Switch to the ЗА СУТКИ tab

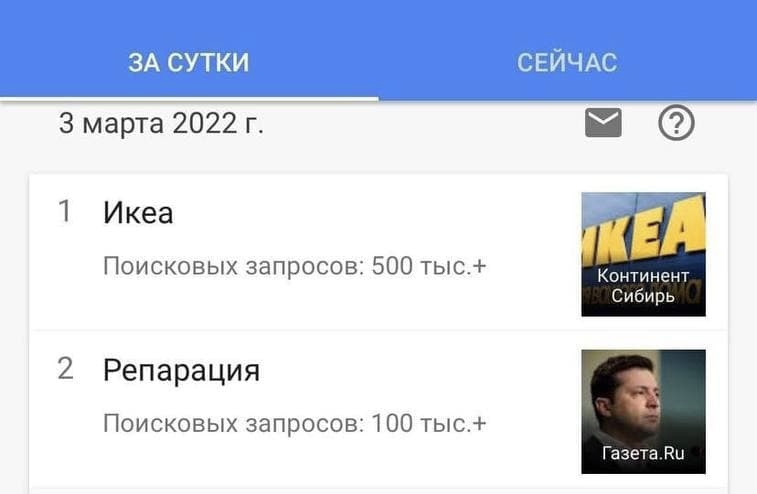point(188,63)
